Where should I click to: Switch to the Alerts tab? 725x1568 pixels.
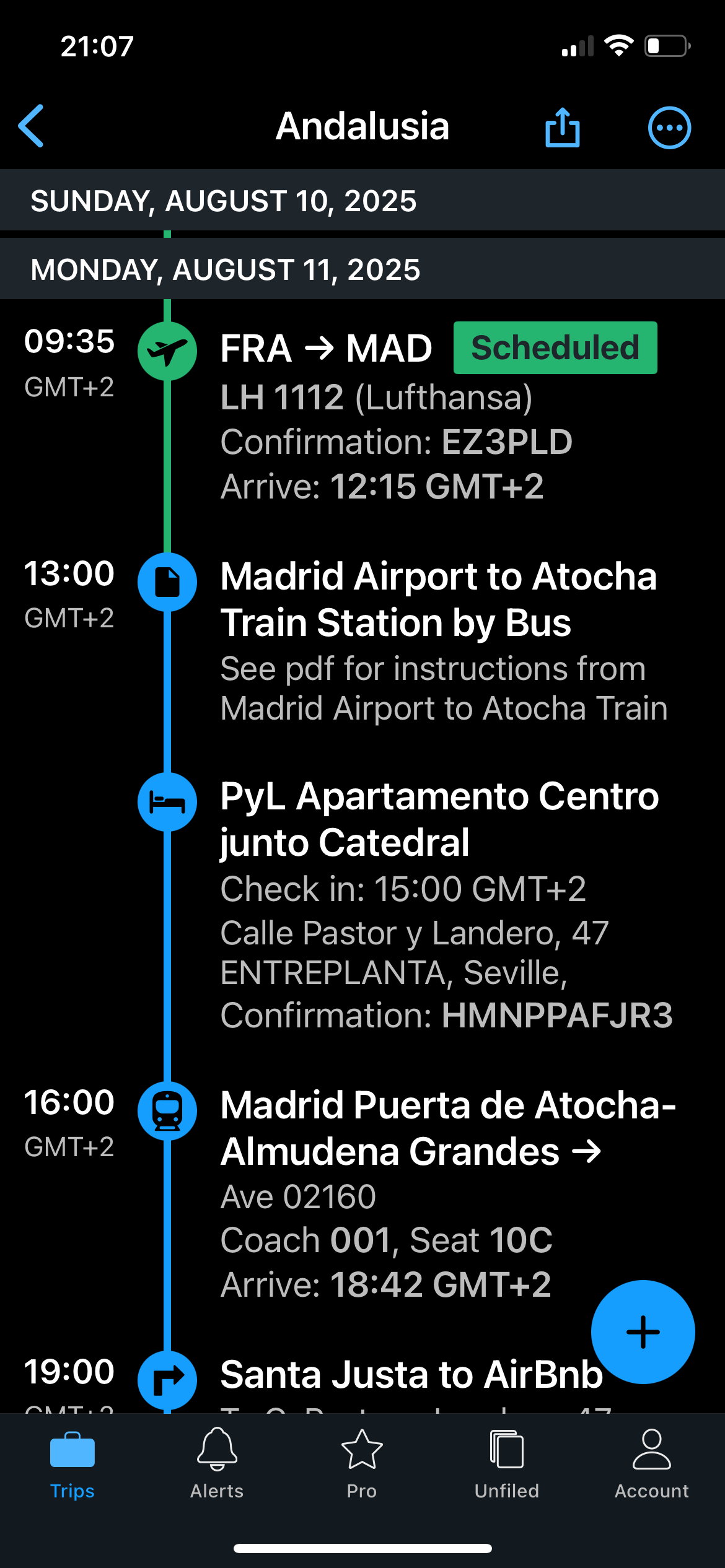[217, 1463]
